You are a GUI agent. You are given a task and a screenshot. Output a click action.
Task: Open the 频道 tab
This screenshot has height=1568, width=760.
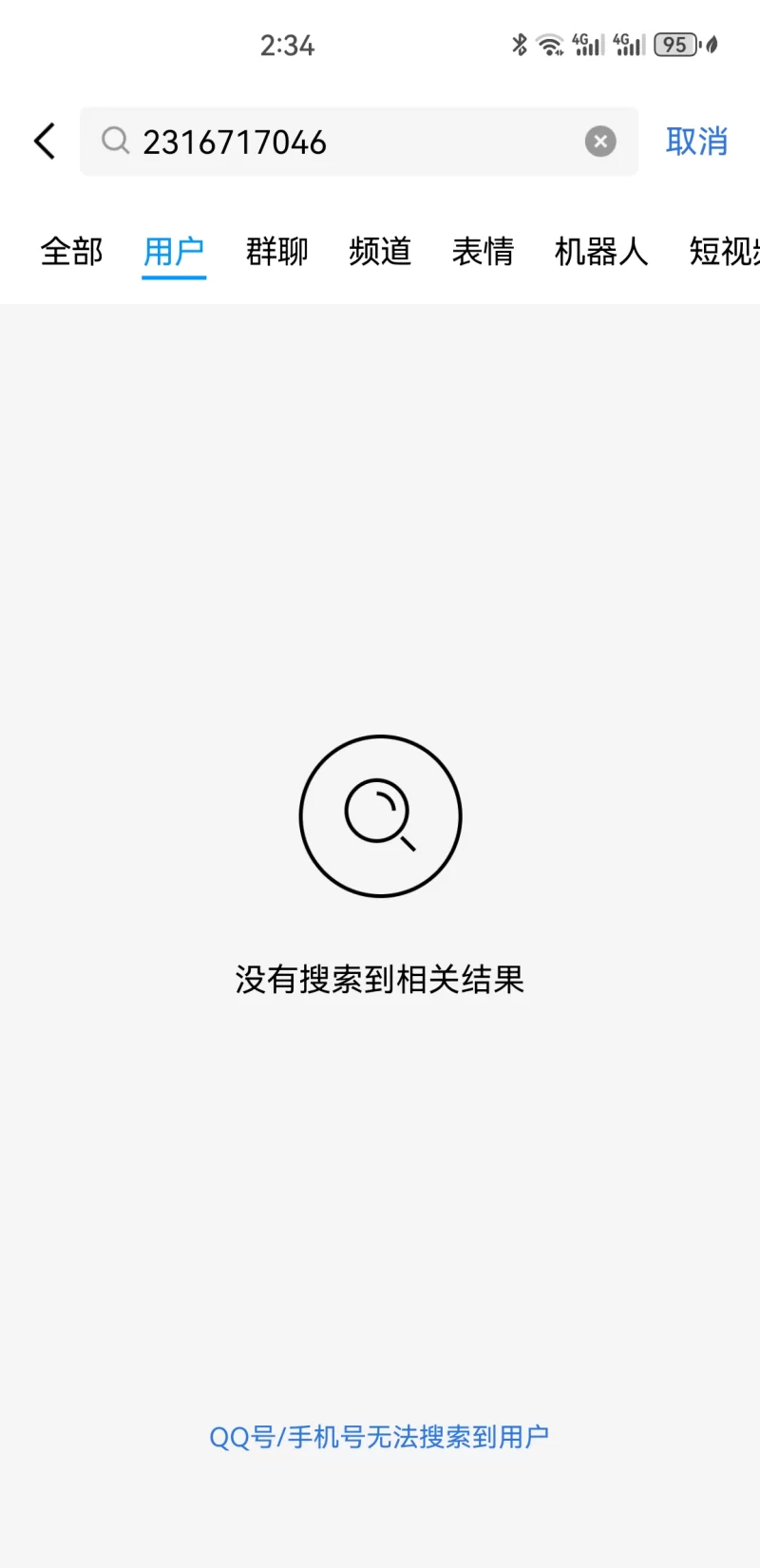(380, 252)
